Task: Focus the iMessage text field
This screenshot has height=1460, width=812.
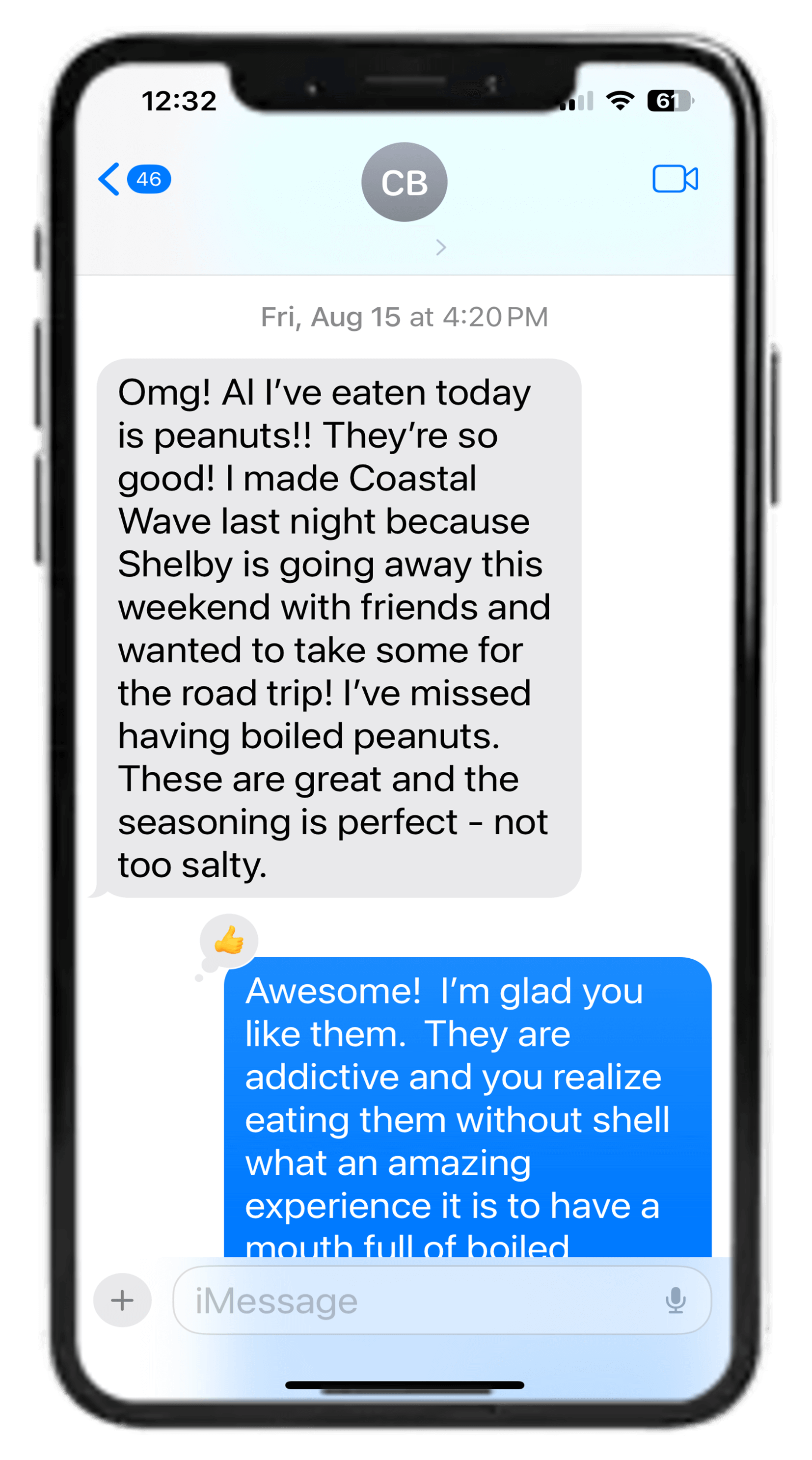Action: tap(419, 1300)
